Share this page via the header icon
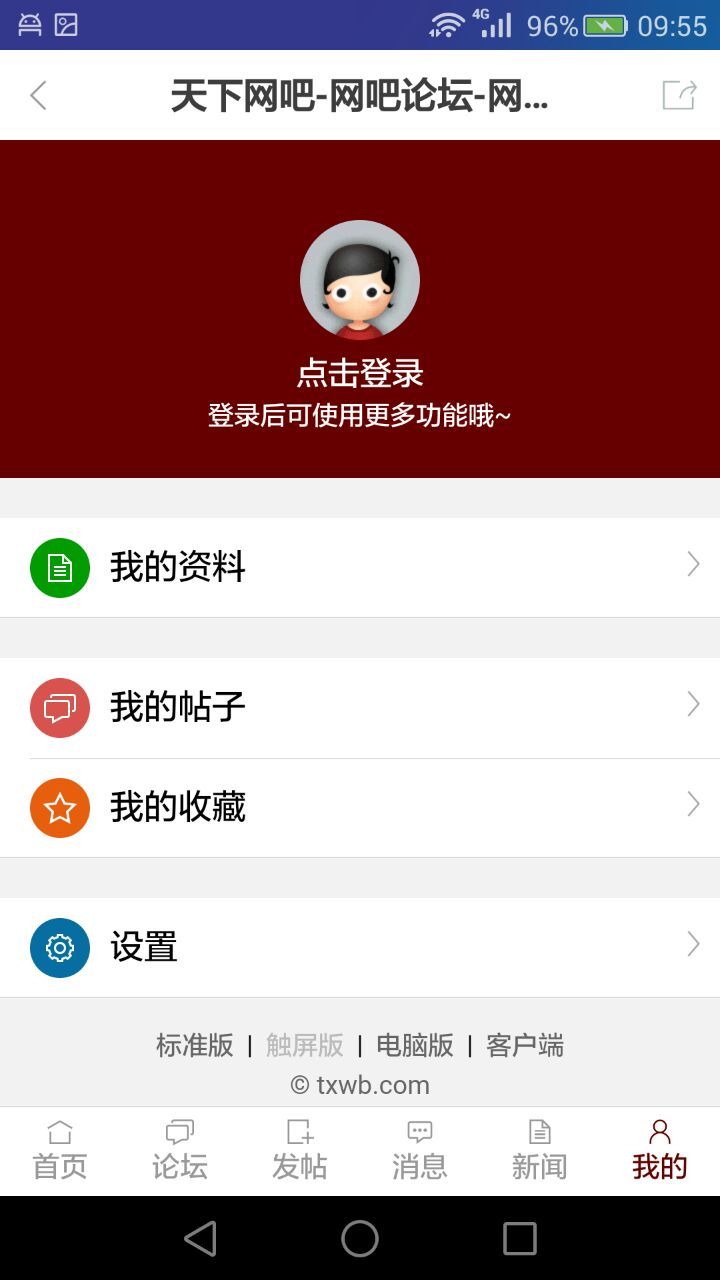Screen dimensions: 720x1280 pos(679,96)
